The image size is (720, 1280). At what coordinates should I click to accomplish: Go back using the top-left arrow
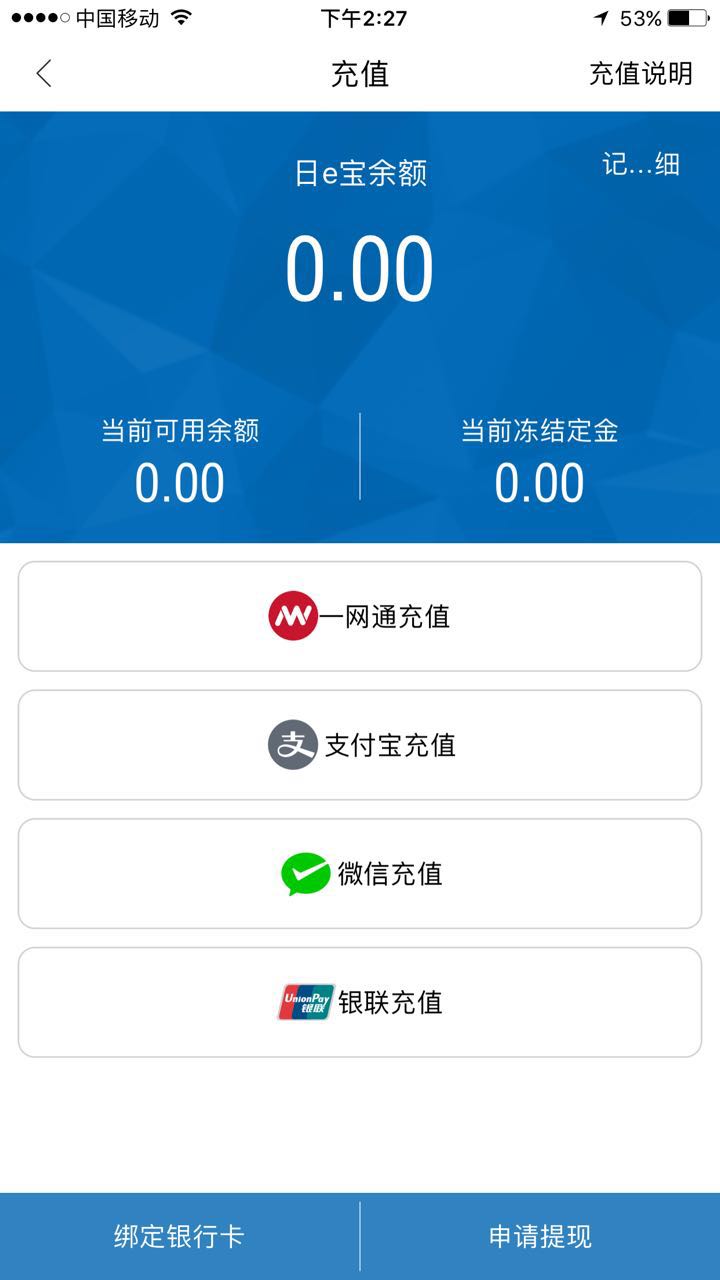pos(43,73)
